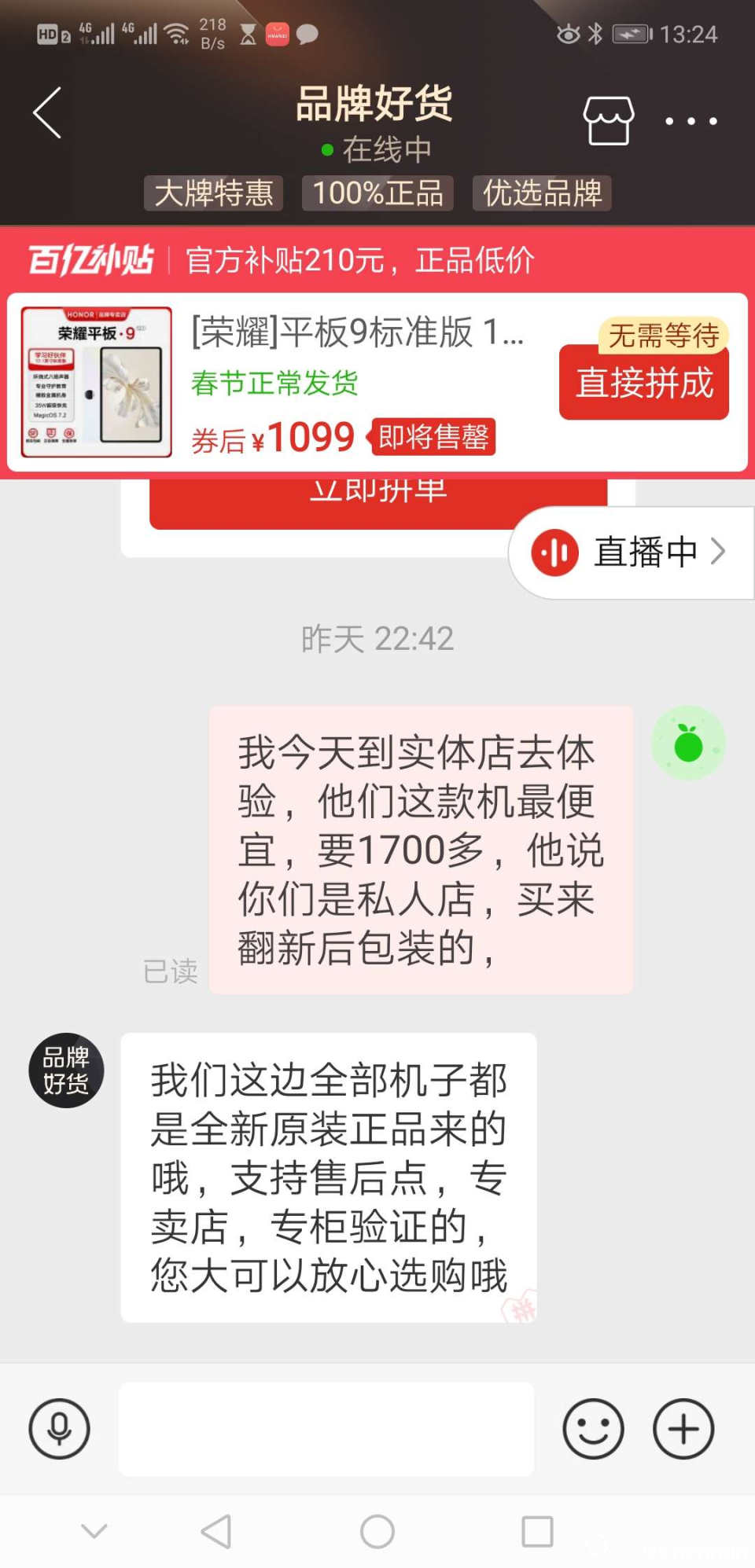Viewport: 755px width, 1568px height.
Task: Tap the 品牌好货 seller avatar
Action: click(x=66, y=1070)
